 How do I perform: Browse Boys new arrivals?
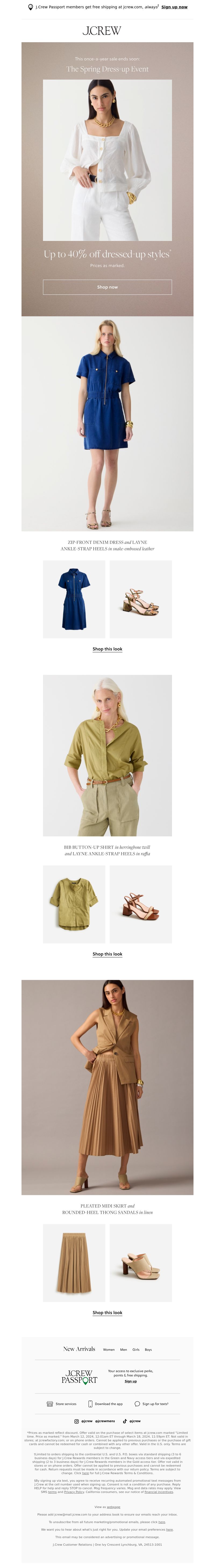[149, 1349]
